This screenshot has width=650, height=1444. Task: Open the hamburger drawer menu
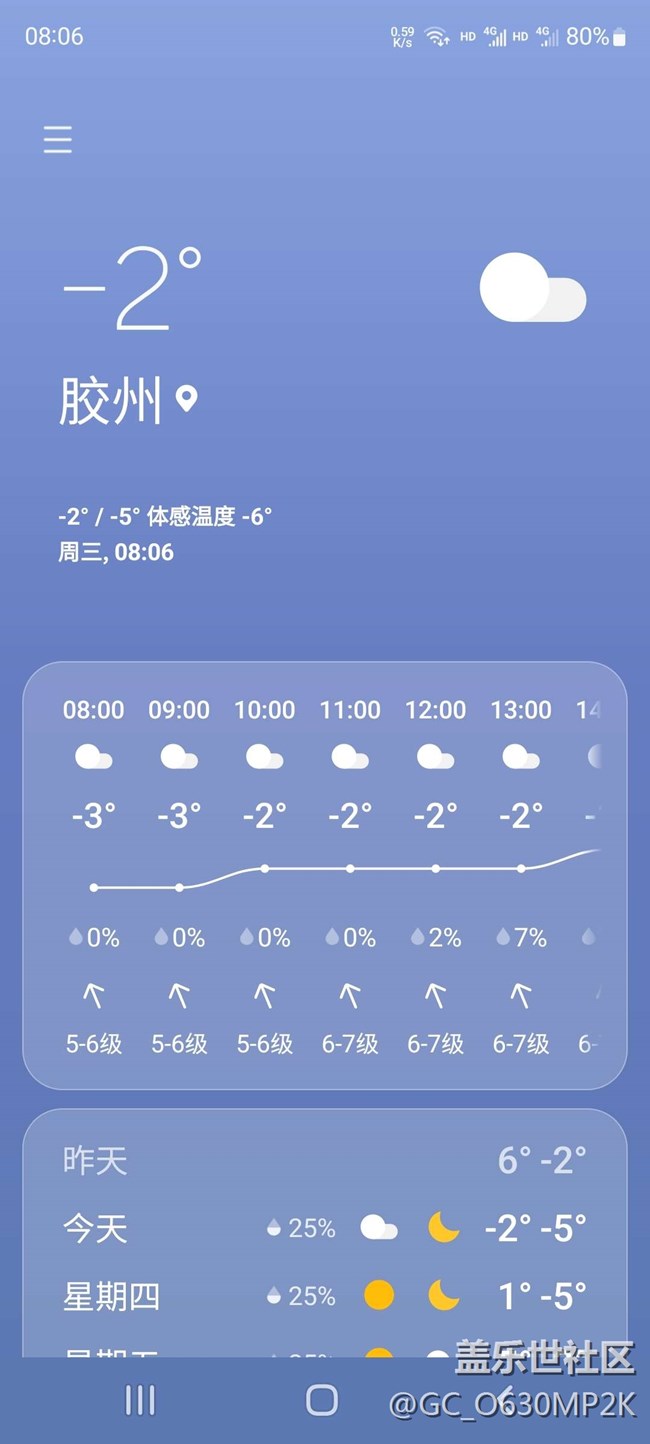[x=58, y=139]
